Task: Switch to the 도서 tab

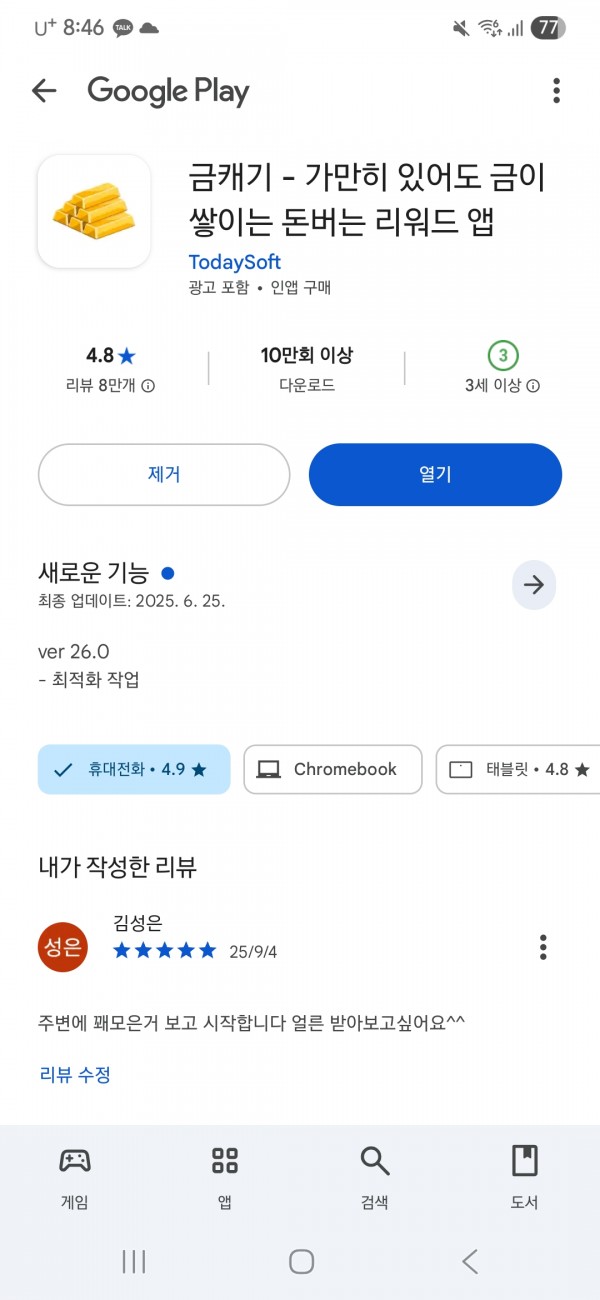Action: coord(525,1177)
